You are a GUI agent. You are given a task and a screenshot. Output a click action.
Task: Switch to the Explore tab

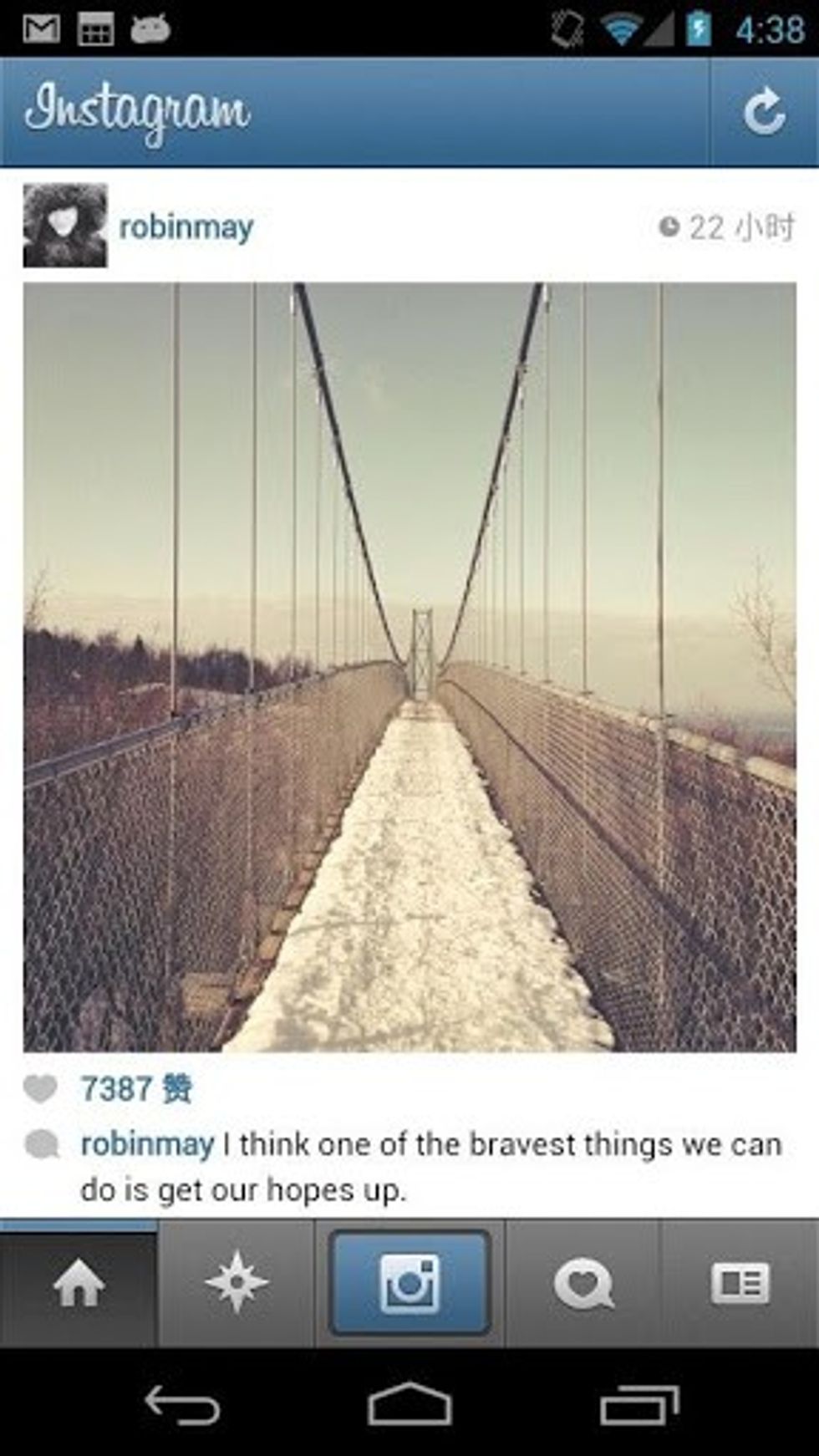pyautogui.click(x=237, y=1283)
